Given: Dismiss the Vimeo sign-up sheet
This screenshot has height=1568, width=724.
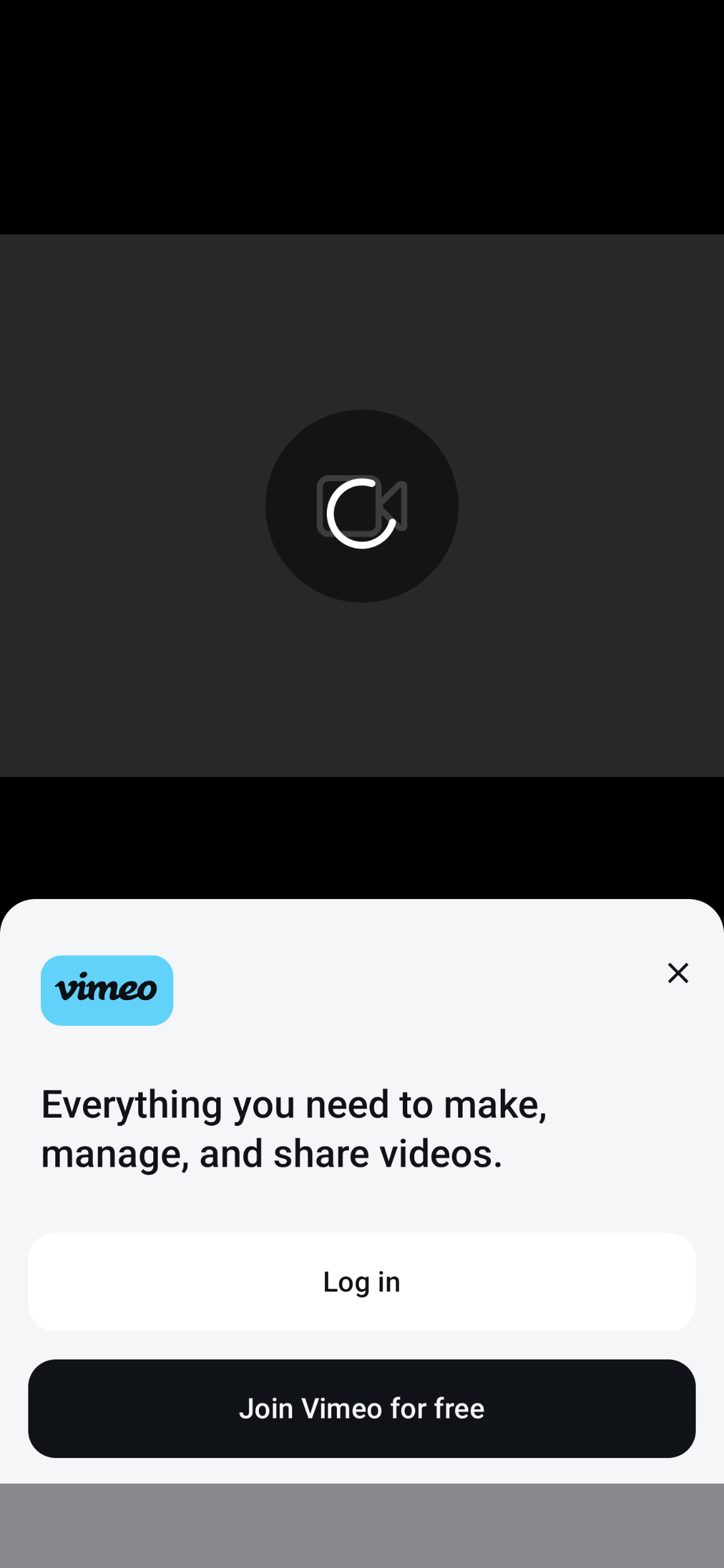Looking at the screenshot, I should click(677, 973).
